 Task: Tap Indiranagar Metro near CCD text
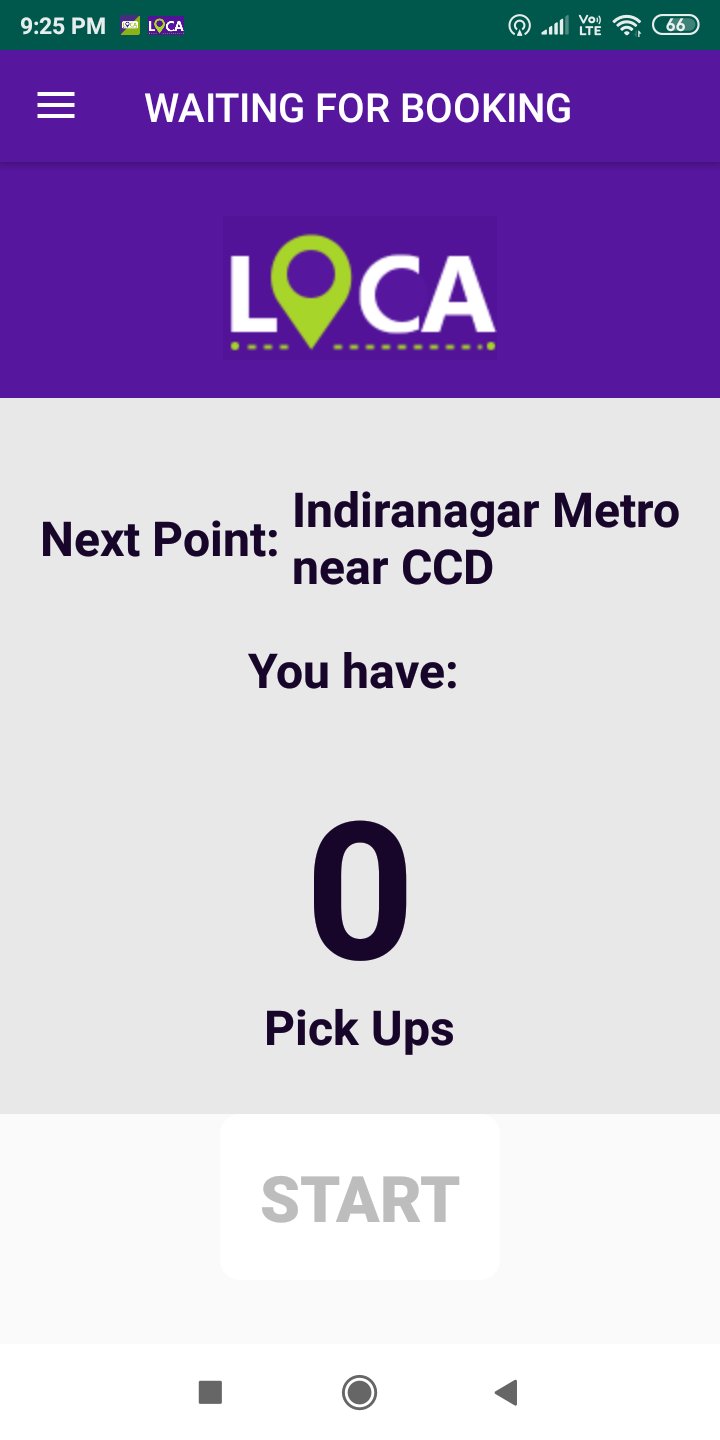coord(484,538)
